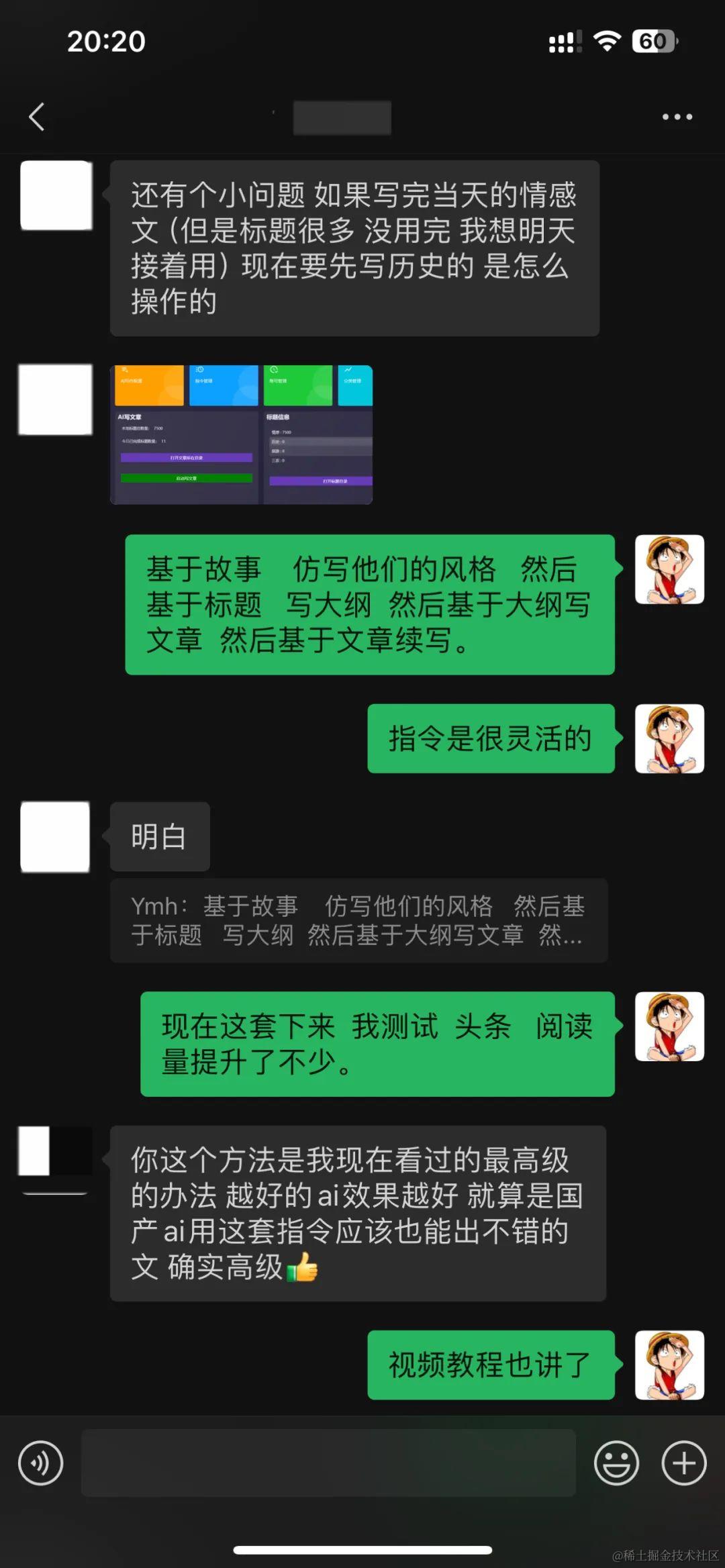Open the shared dashboard screenshot image
Viewport: 725px width, 1568px height.
coord(241,434)
